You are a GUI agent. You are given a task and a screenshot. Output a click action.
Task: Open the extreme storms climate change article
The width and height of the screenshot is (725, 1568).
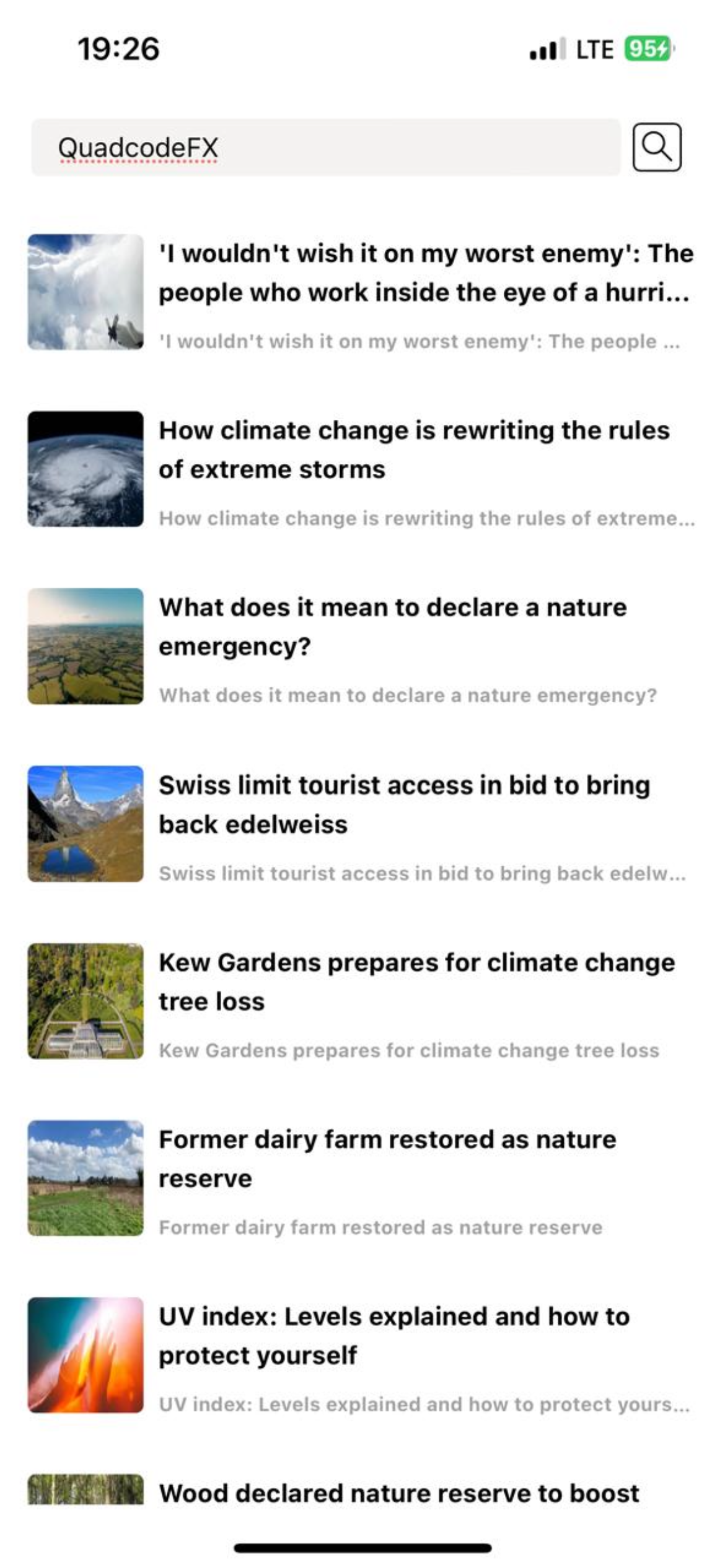click(414, 450)
